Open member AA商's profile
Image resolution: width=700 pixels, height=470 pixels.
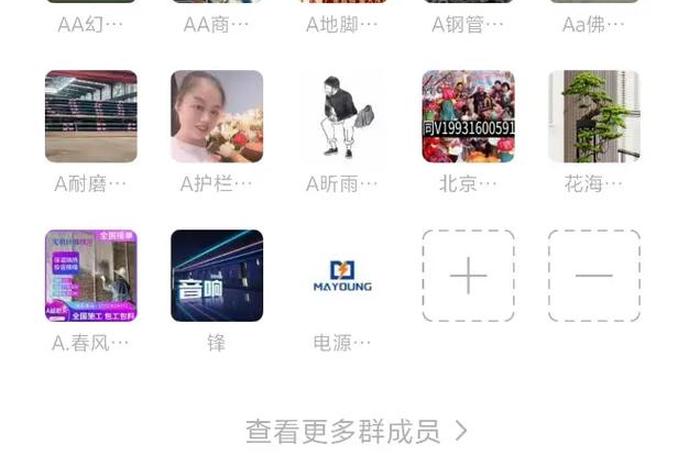(216, 24)
